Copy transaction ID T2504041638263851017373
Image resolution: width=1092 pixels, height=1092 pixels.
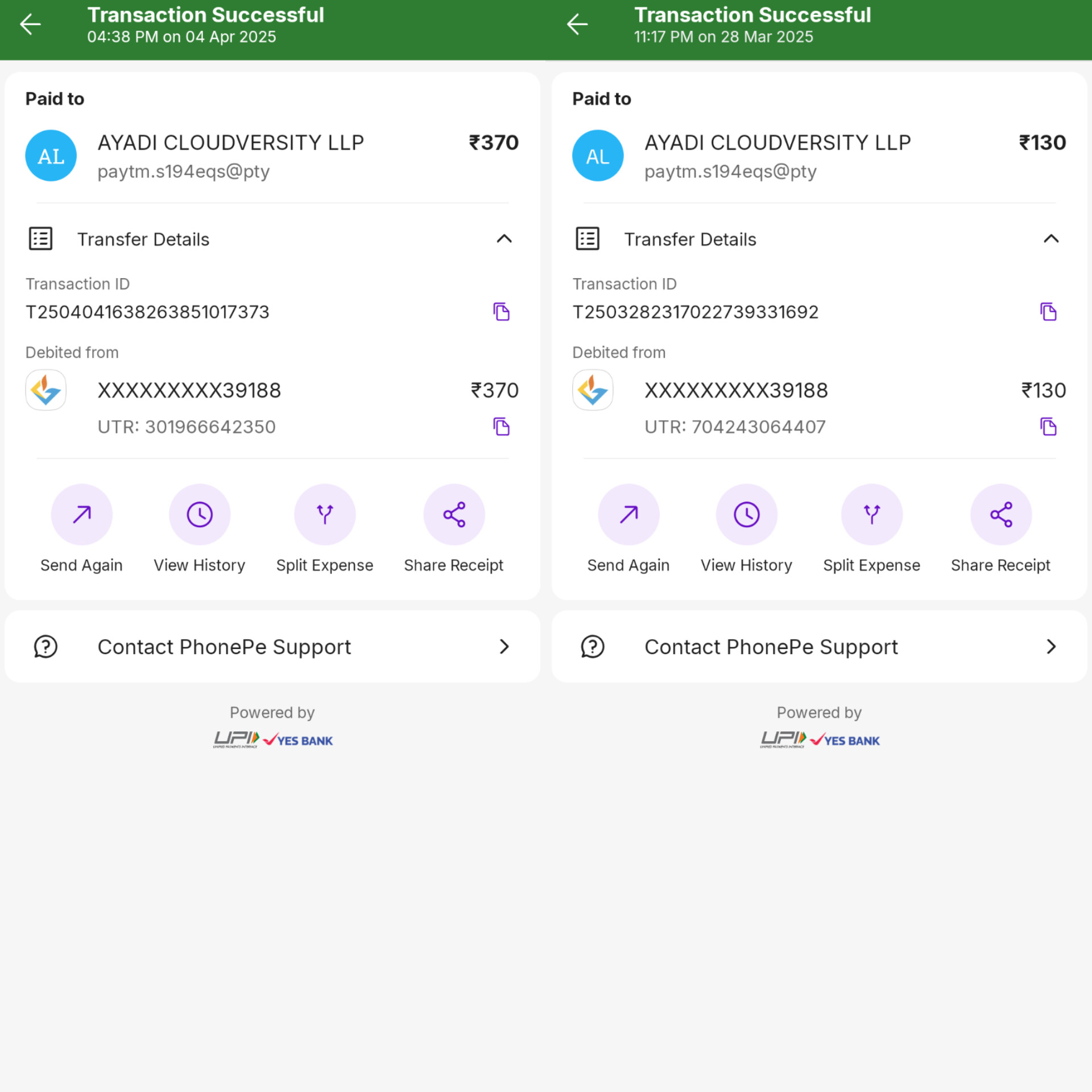point(501,312)
